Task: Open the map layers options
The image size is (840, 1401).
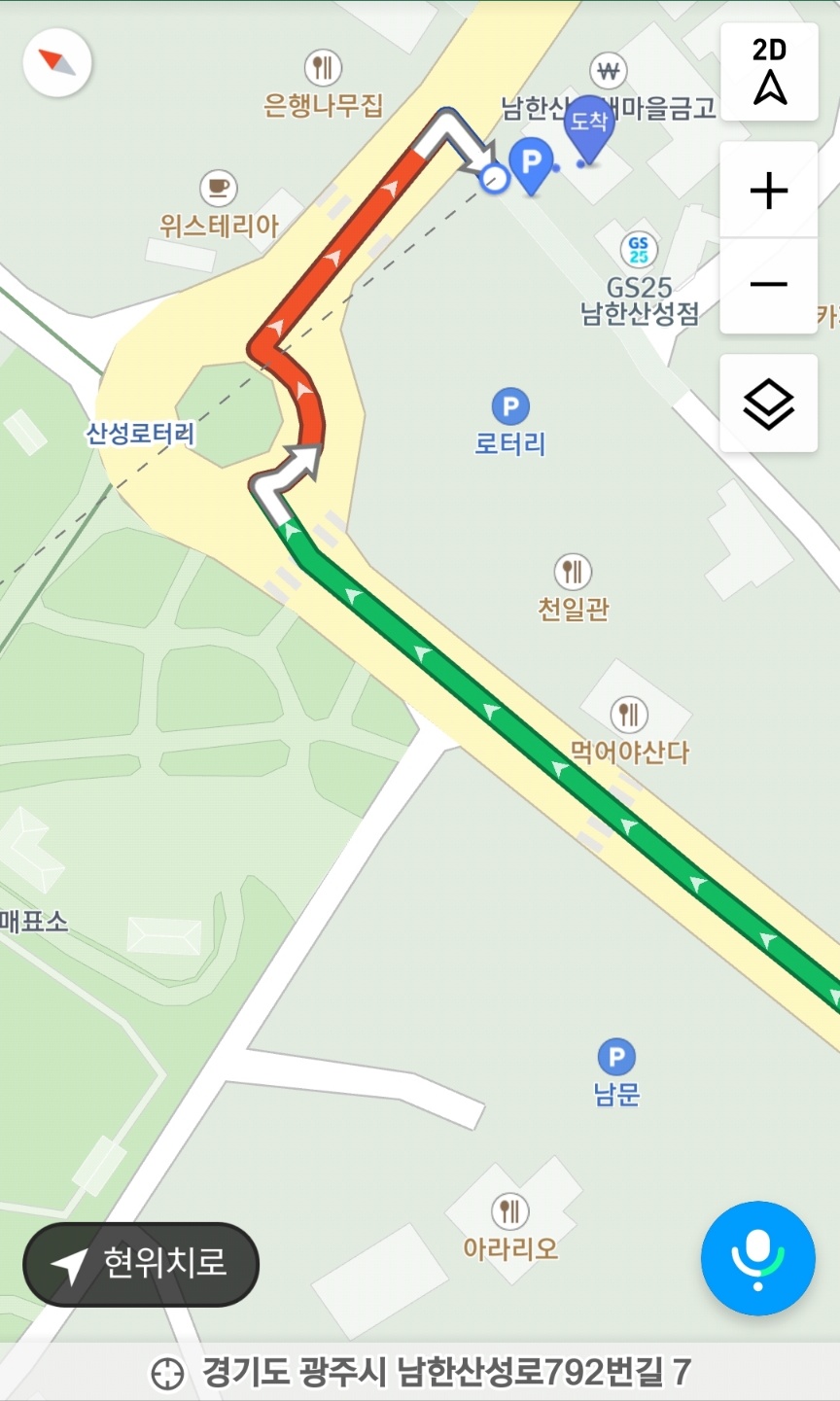Action: (x=769, y=403)
